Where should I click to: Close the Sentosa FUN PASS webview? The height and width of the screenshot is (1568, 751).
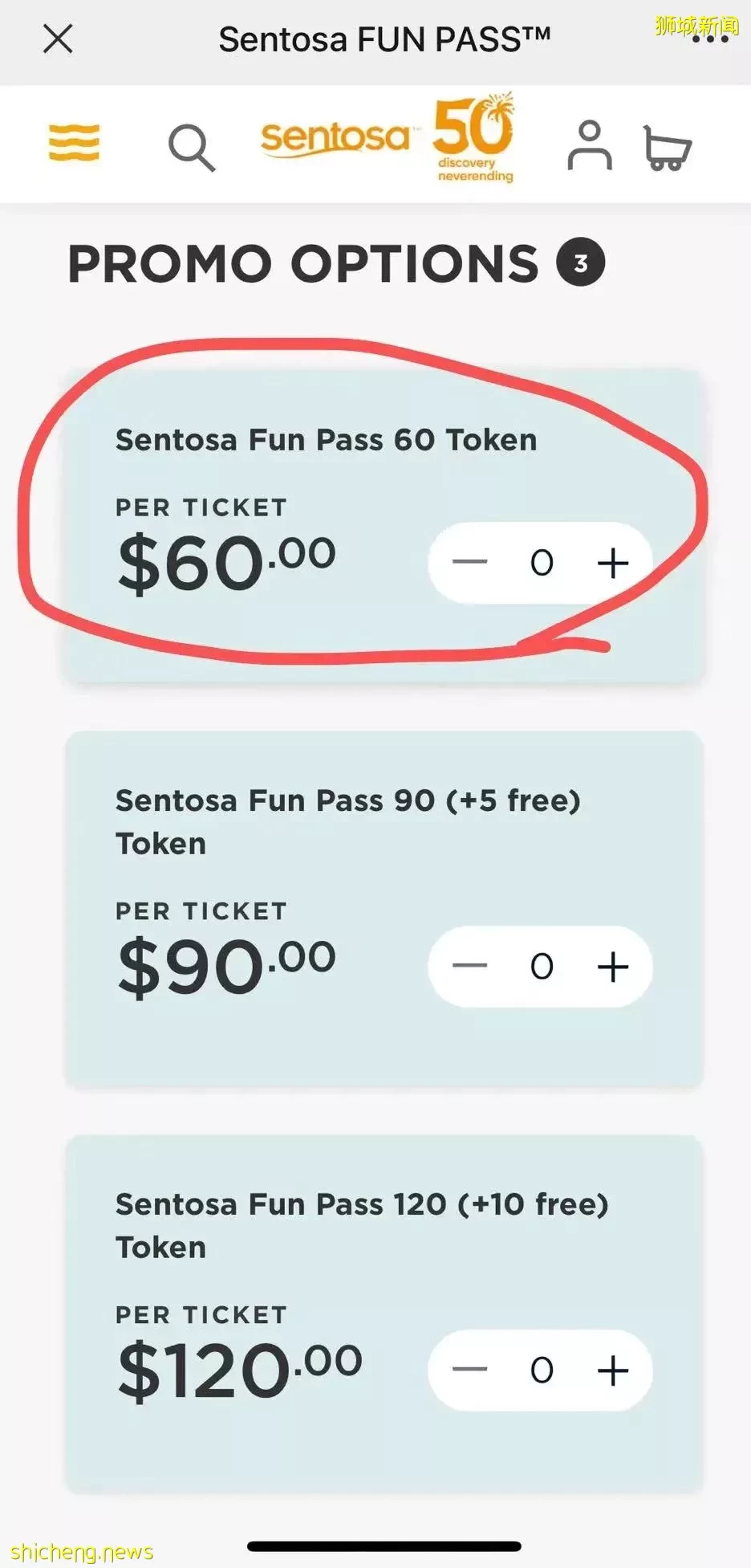(x=58, y=39)
